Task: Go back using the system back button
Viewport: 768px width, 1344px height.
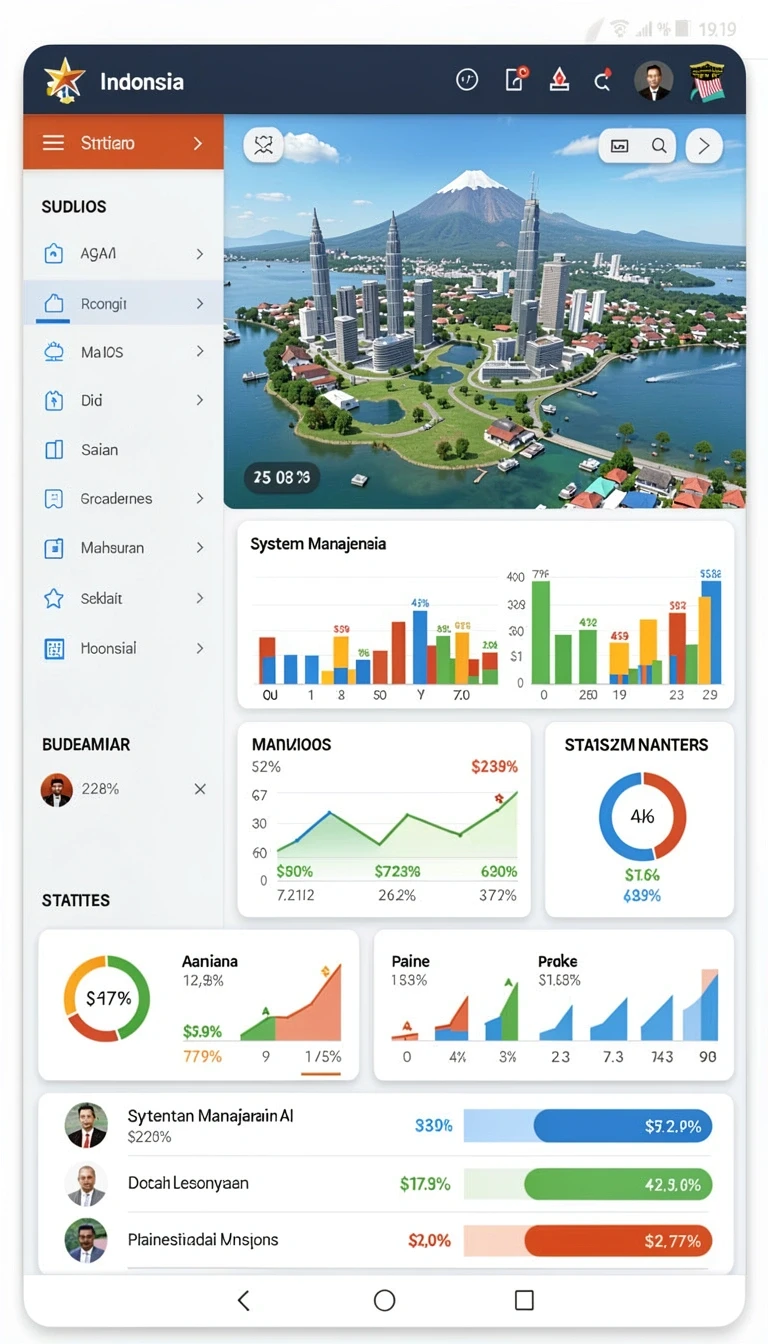Action: pos(243,1300)
